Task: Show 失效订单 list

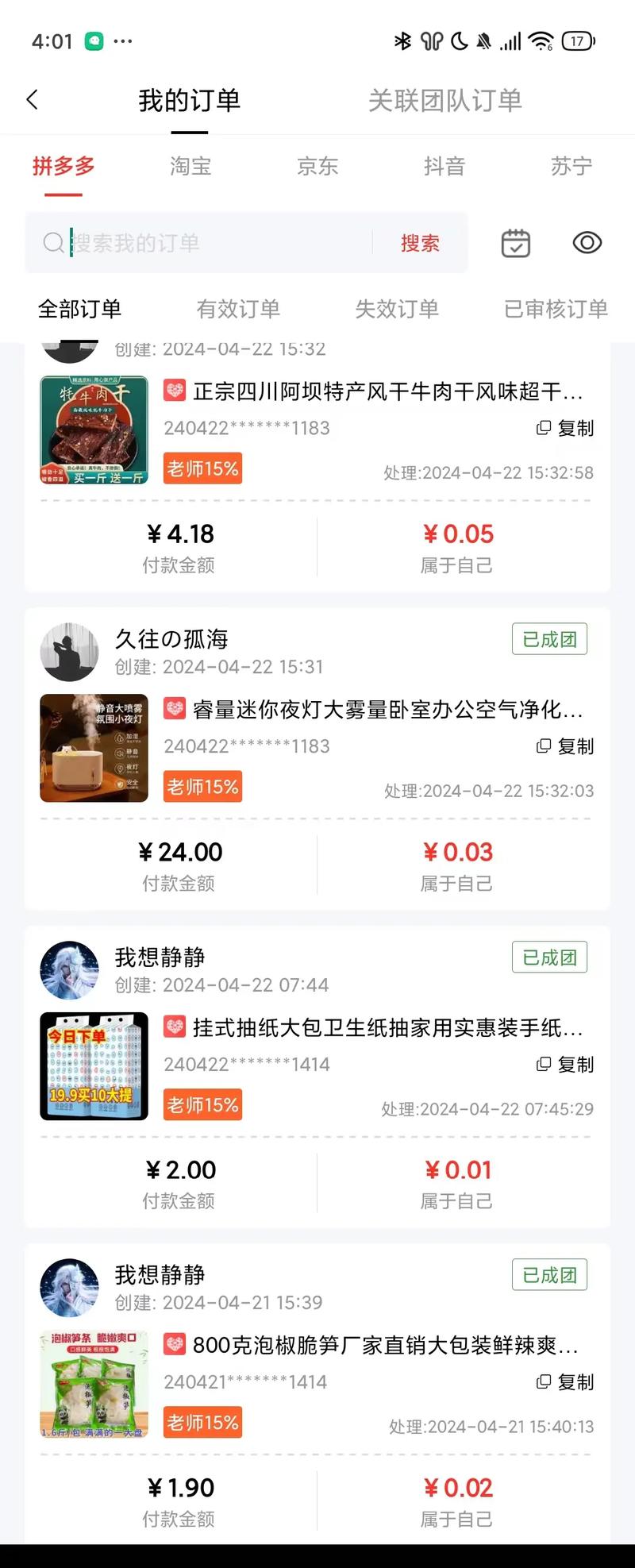Action: click(x=397, y=309)
